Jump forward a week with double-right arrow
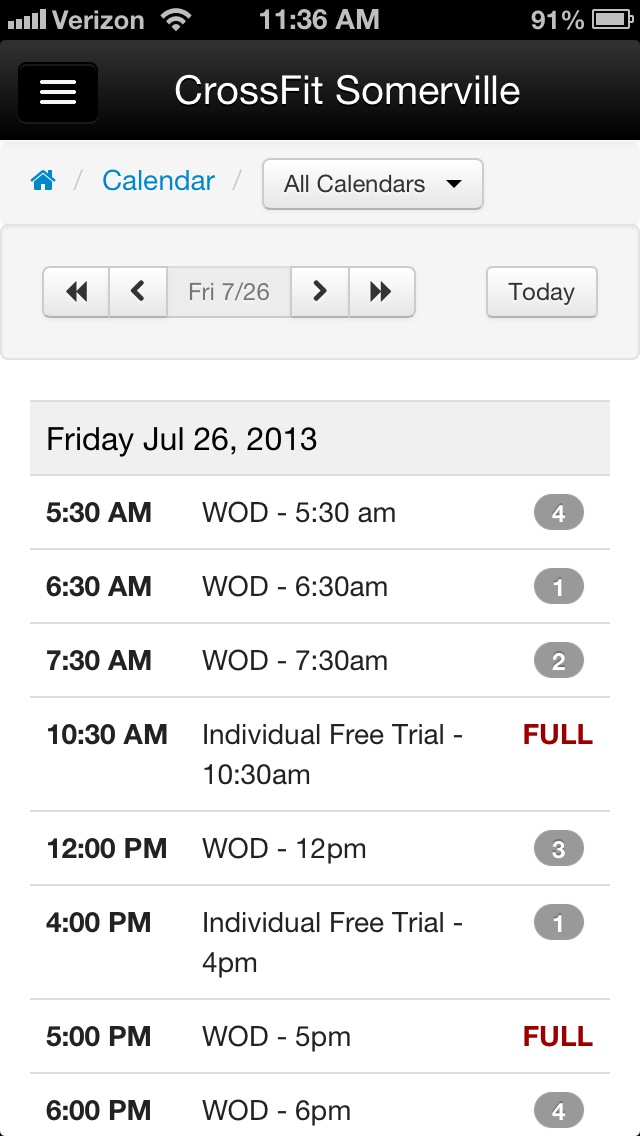Screen dimensions: 640x1136 [381, 292]
